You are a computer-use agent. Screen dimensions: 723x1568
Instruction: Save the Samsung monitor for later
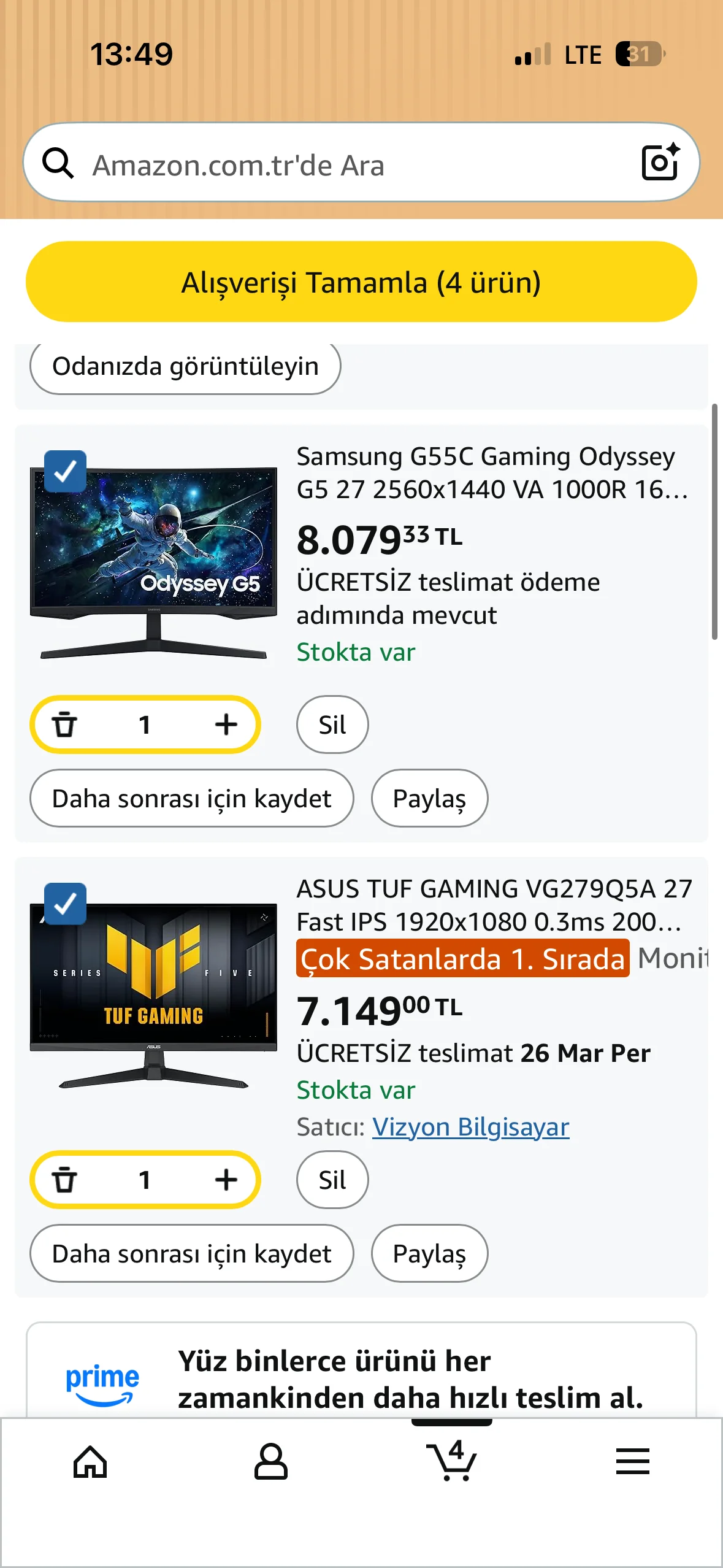pos(191,799)
